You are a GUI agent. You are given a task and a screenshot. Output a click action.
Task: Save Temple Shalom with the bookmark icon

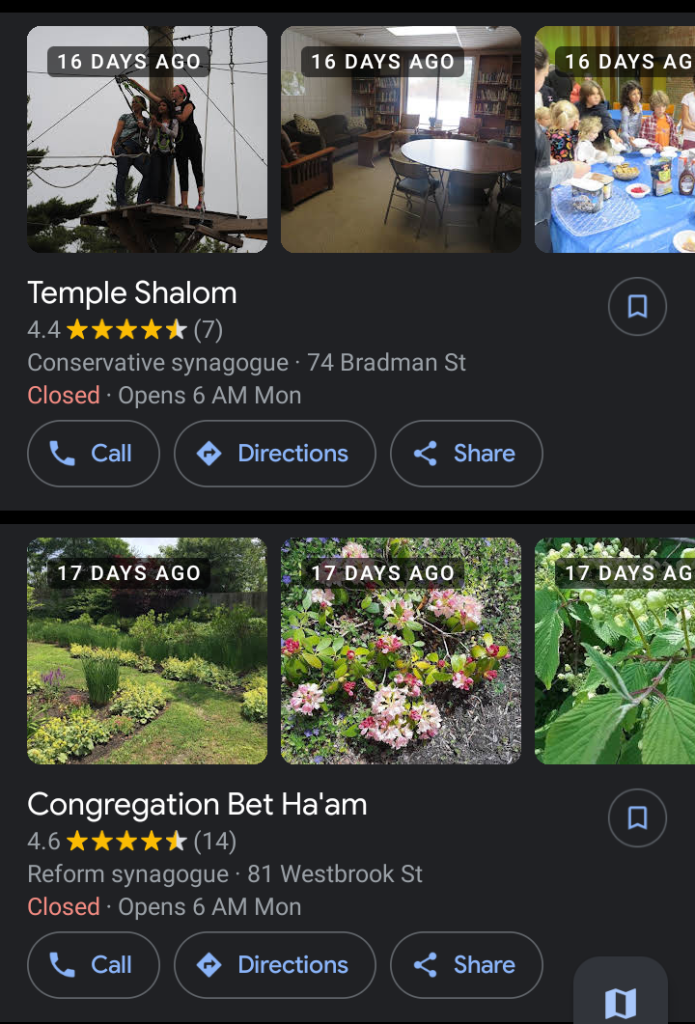(637, 307)
